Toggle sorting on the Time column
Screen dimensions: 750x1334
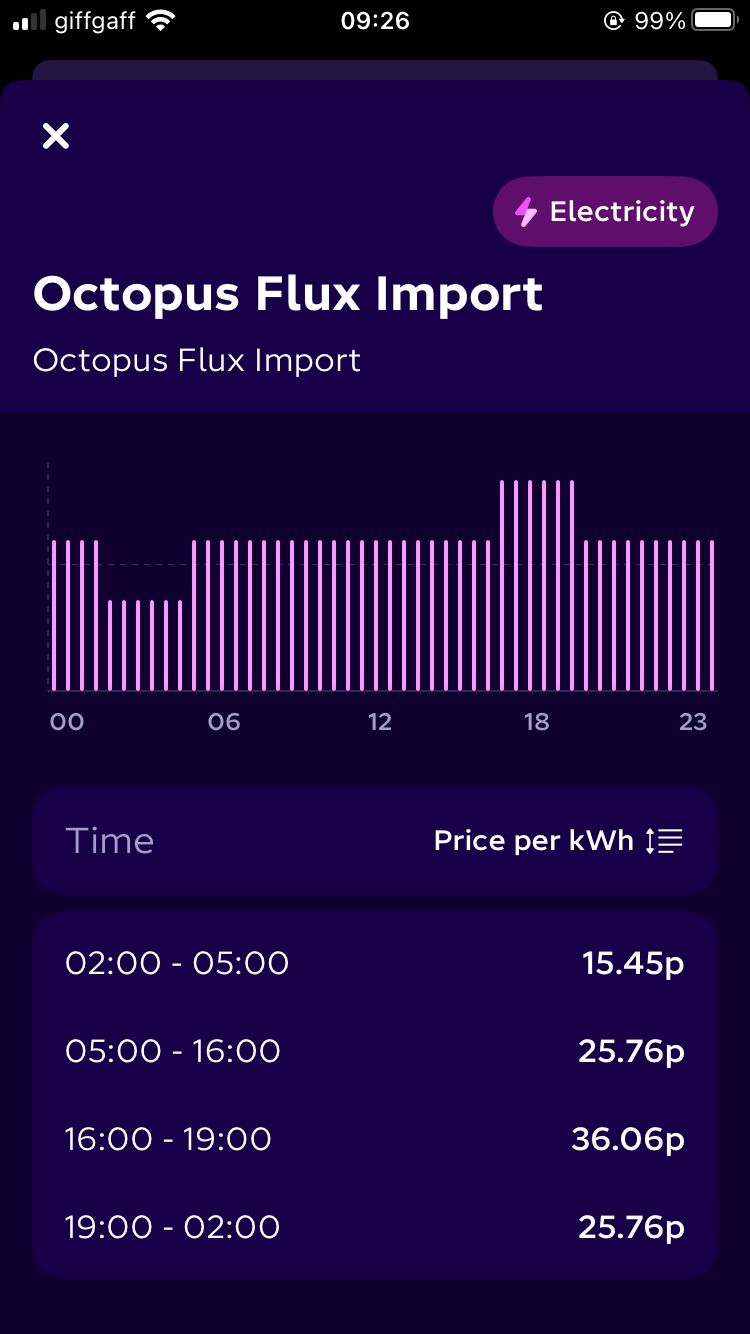(x=110, y=841)
